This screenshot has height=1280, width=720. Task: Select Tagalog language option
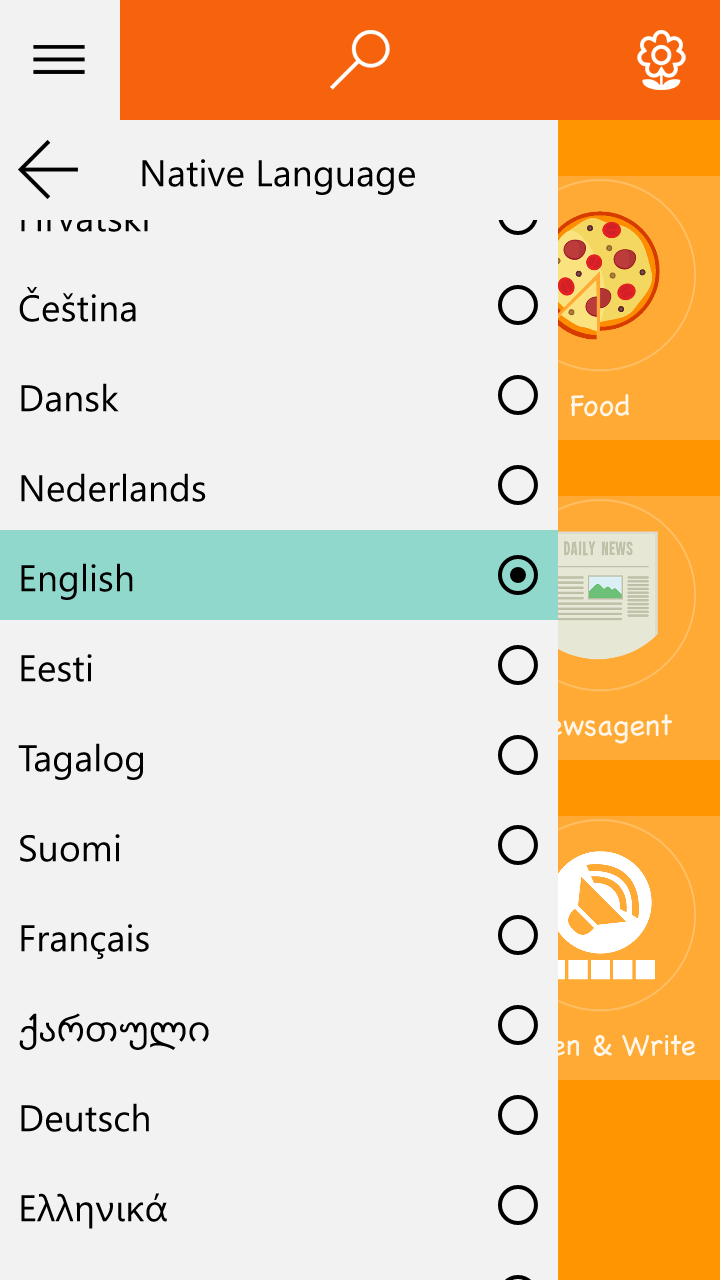pos(278,757)
